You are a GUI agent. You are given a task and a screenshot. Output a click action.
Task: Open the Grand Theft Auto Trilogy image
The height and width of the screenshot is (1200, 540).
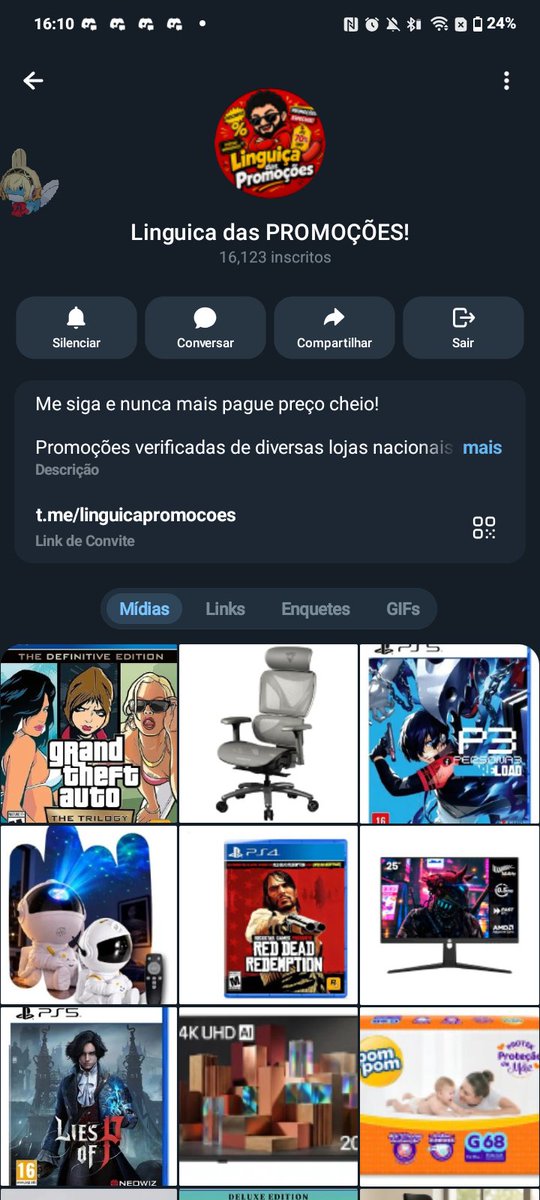pyautogui.click(x=89, y=734)
